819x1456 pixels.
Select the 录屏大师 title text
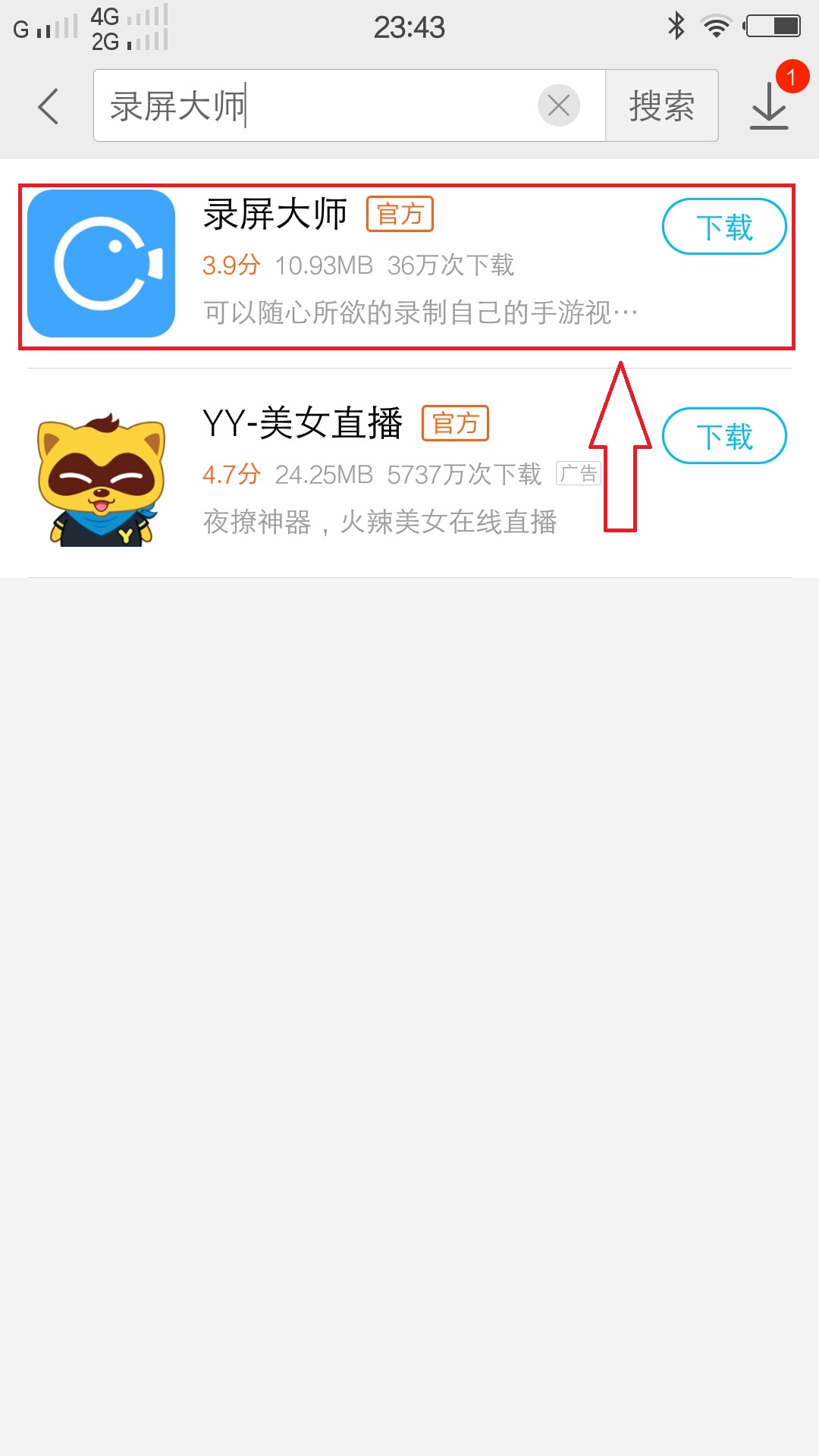277,214
